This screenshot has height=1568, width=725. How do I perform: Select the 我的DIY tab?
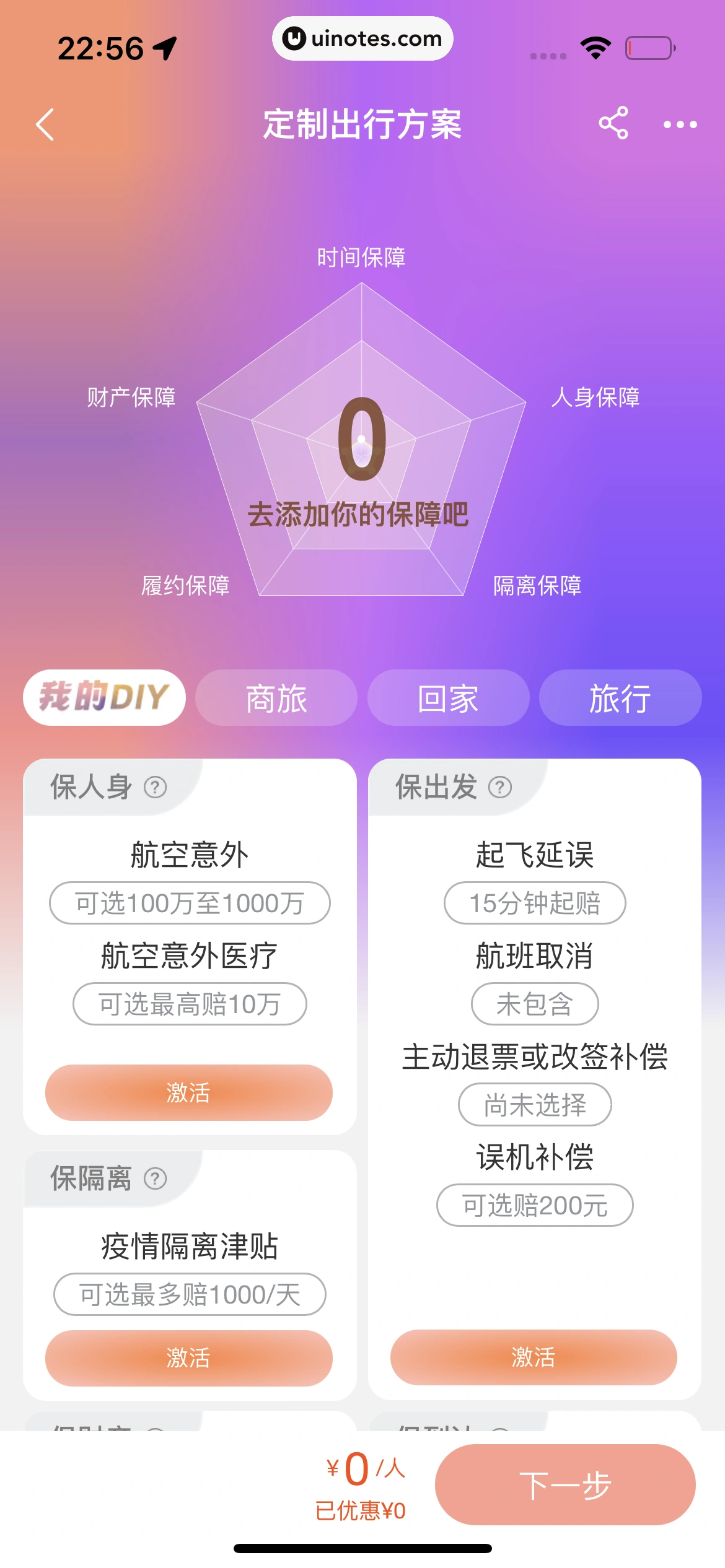[x=104, y=697]
